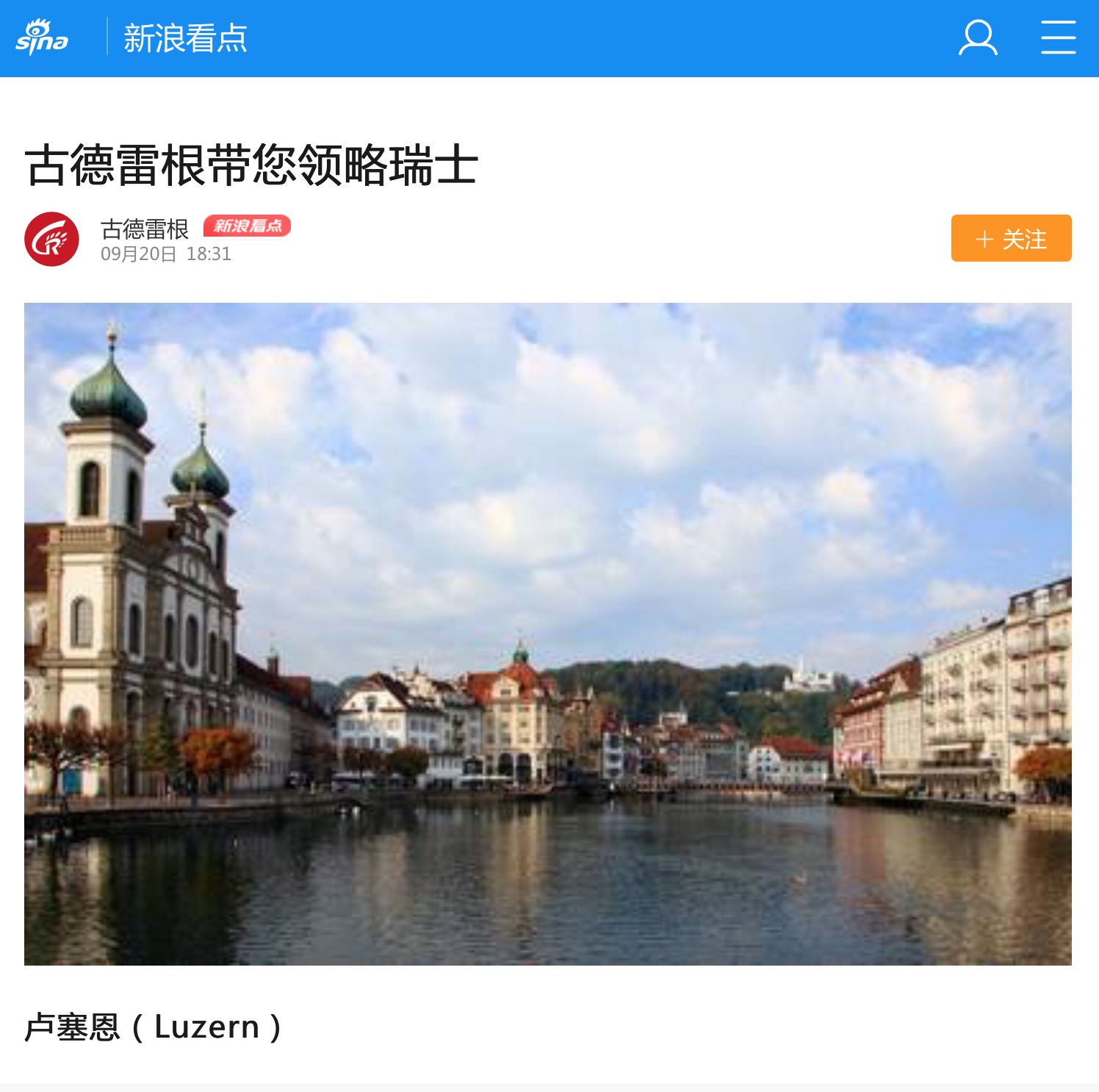Open the user profile icon
Image resolution: width=1099 pixels, height=1092 pixels.
point(978,38)
